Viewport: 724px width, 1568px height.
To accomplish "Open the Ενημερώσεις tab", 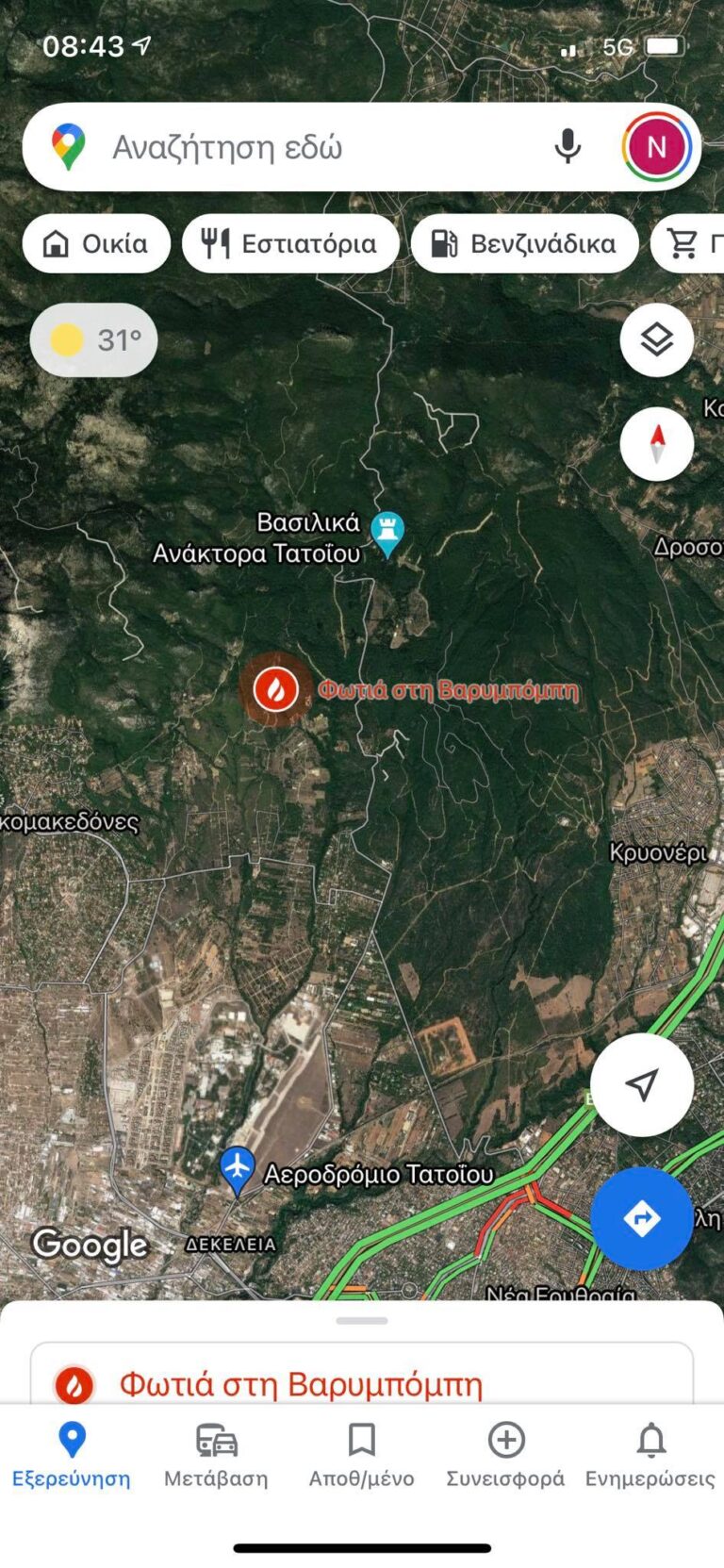I will coord(650,1455).
